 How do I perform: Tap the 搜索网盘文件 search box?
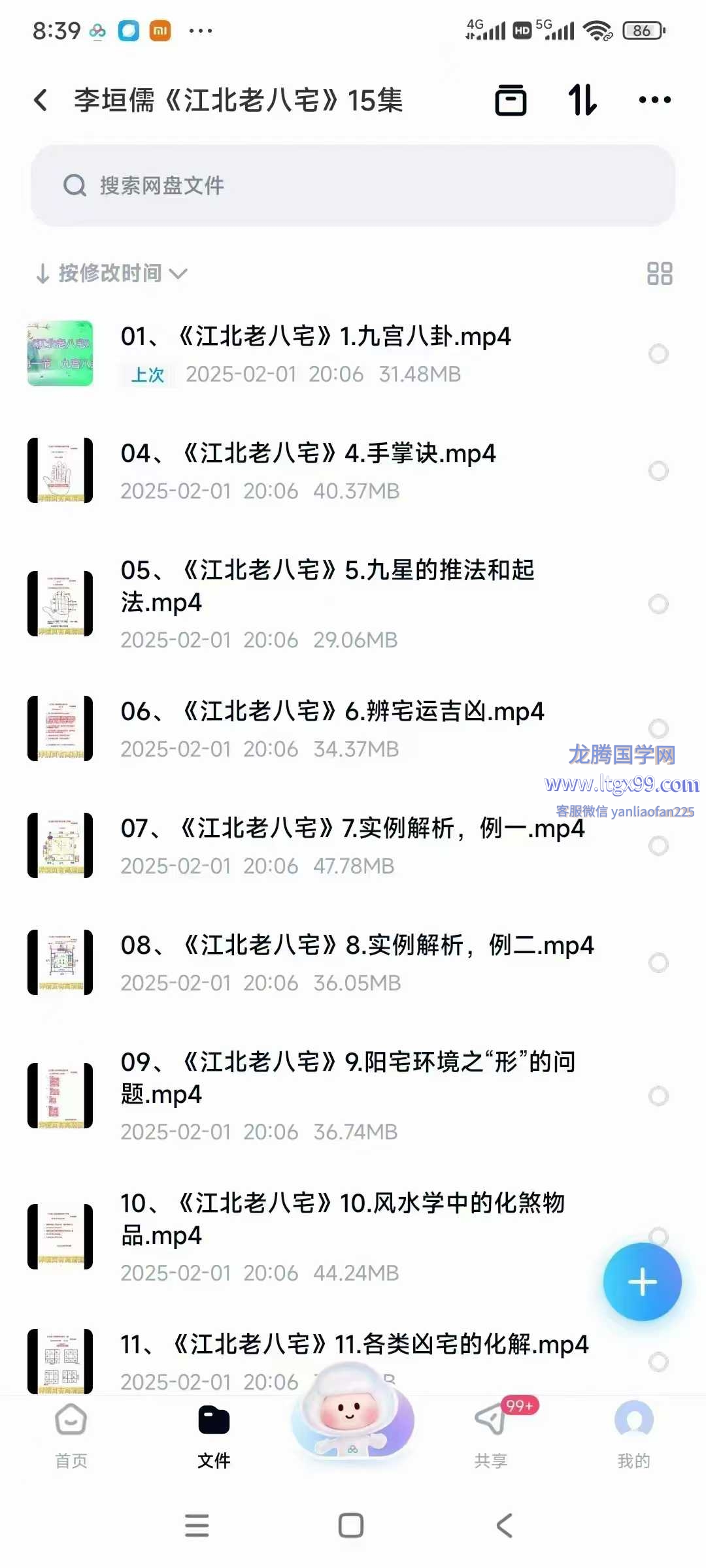[353, 186]
